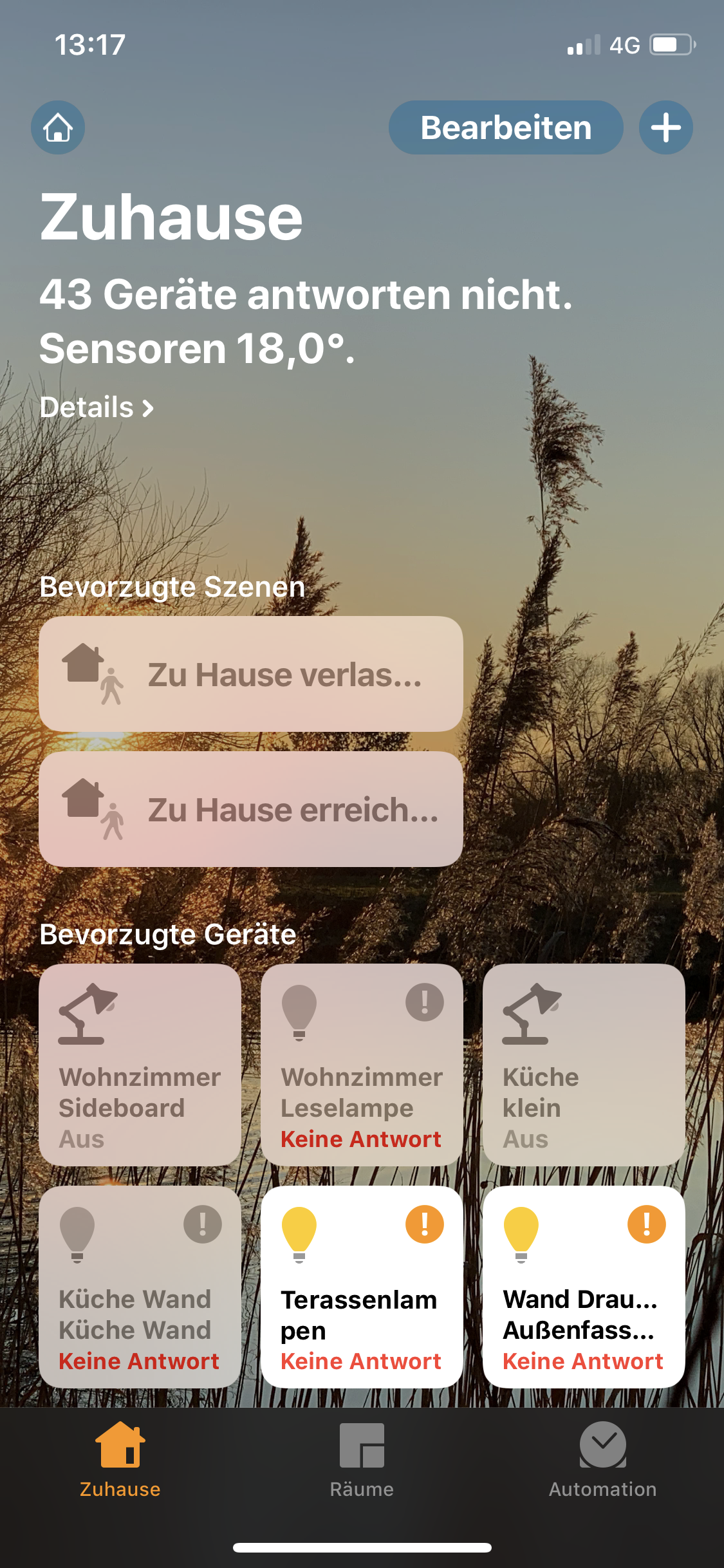
Task: Tap the Küche Wand device tile
Action: coord(140,1287)
